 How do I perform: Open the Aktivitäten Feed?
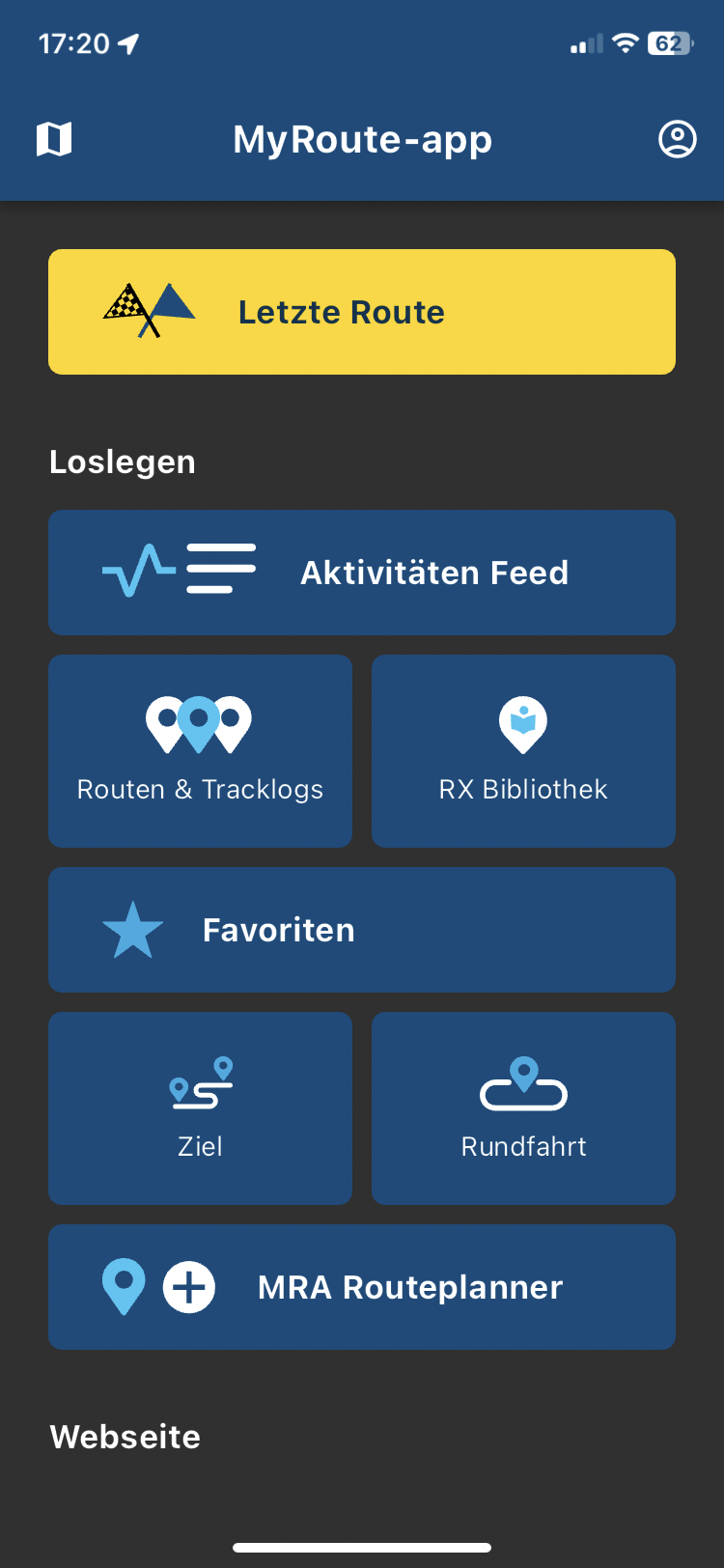coord(362,573)
